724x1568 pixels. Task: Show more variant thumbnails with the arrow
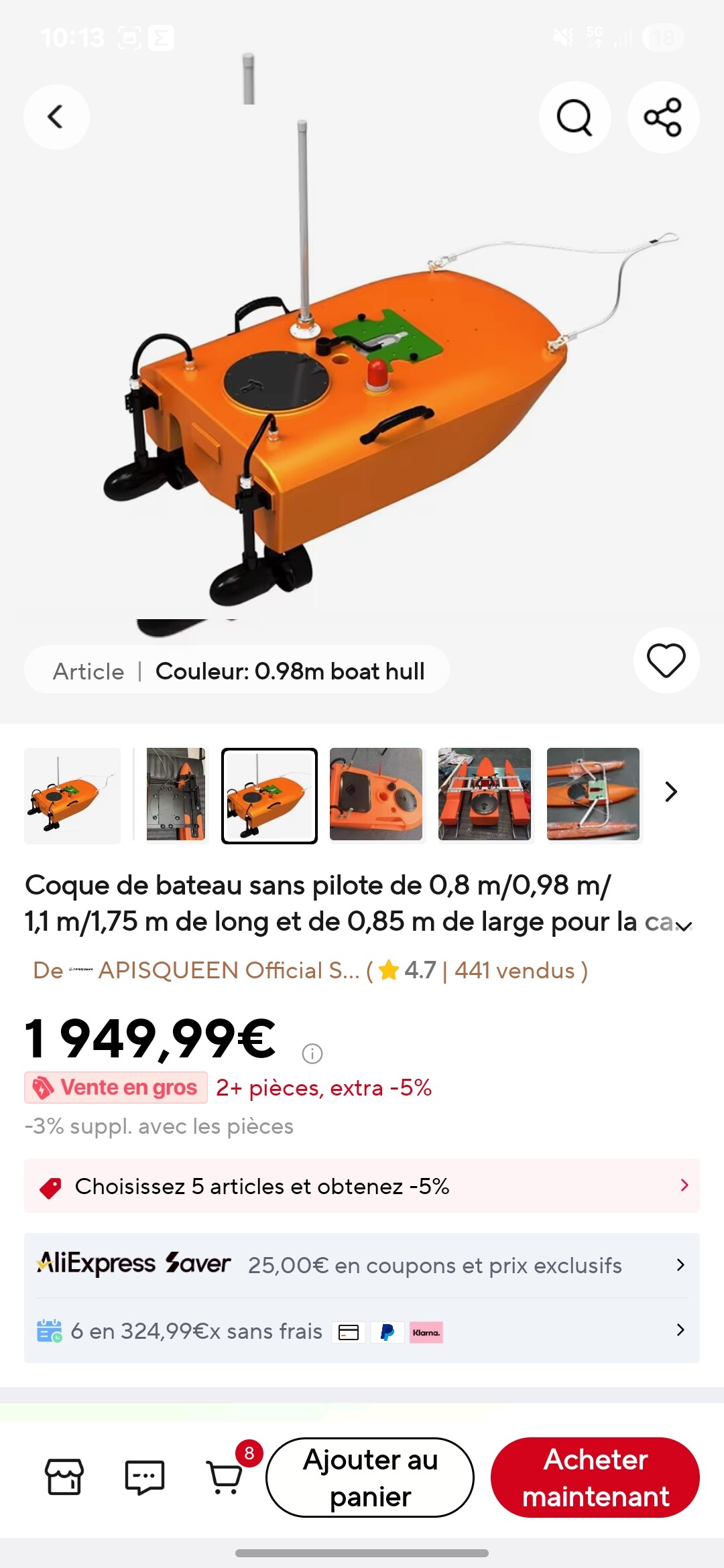pyautogui.click(x=671, y=792)
